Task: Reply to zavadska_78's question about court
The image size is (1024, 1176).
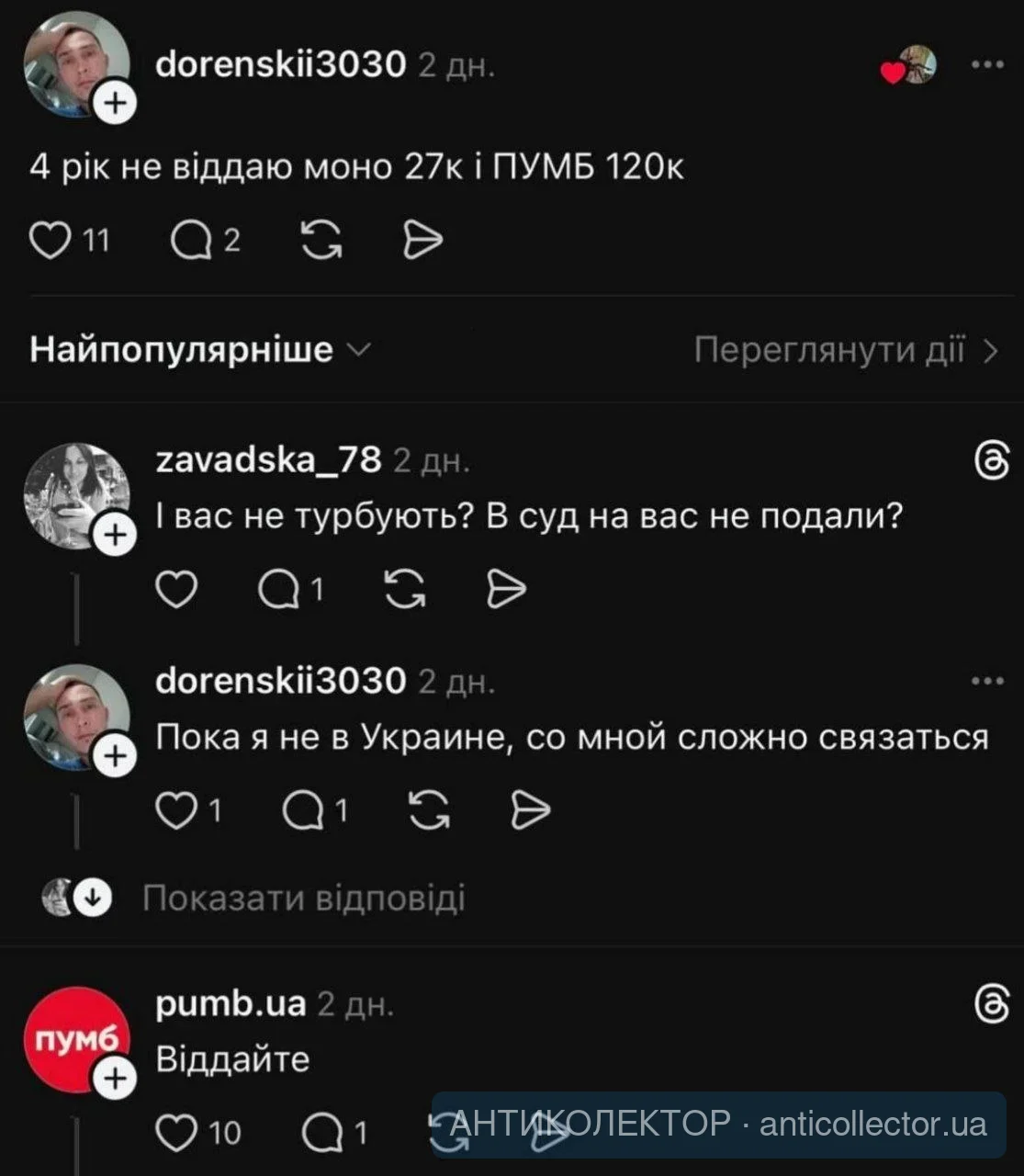Action: [280, 589]
